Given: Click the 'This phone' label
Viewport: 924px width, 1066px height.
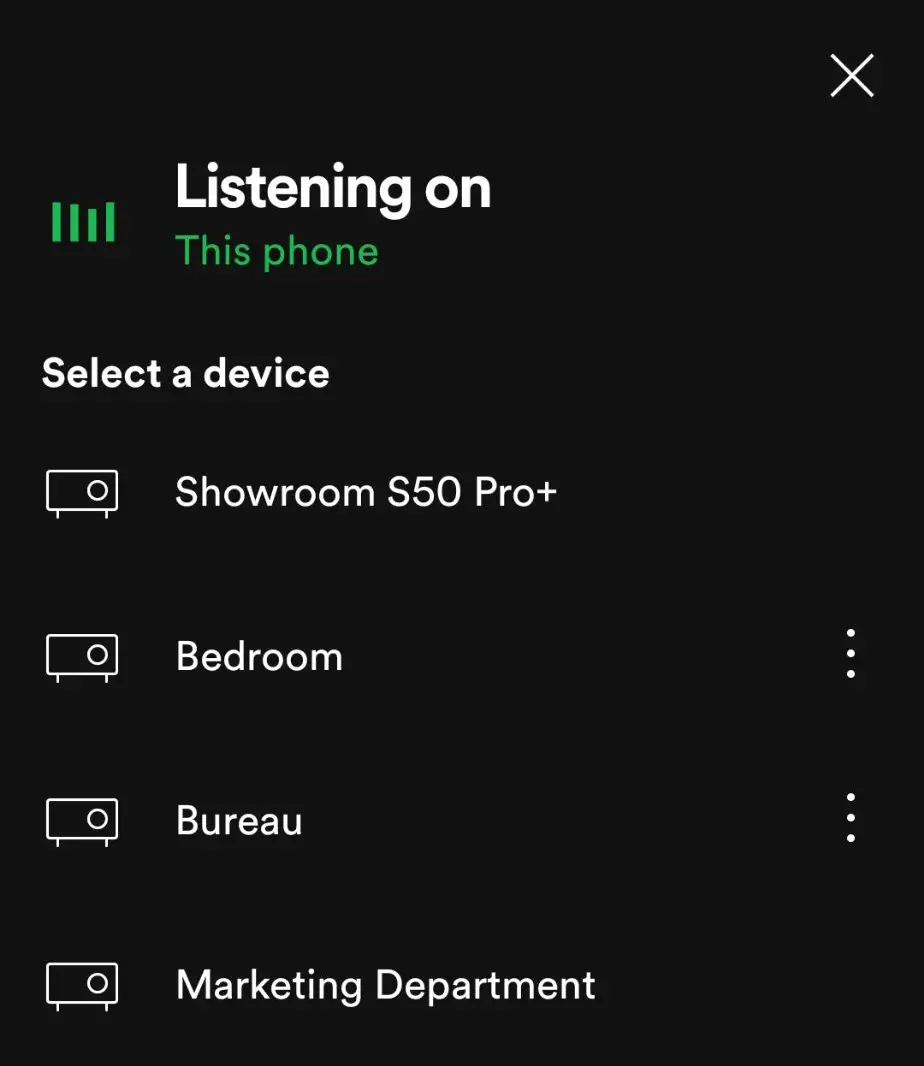Looking at the screenshot, I should coord(277,251).
